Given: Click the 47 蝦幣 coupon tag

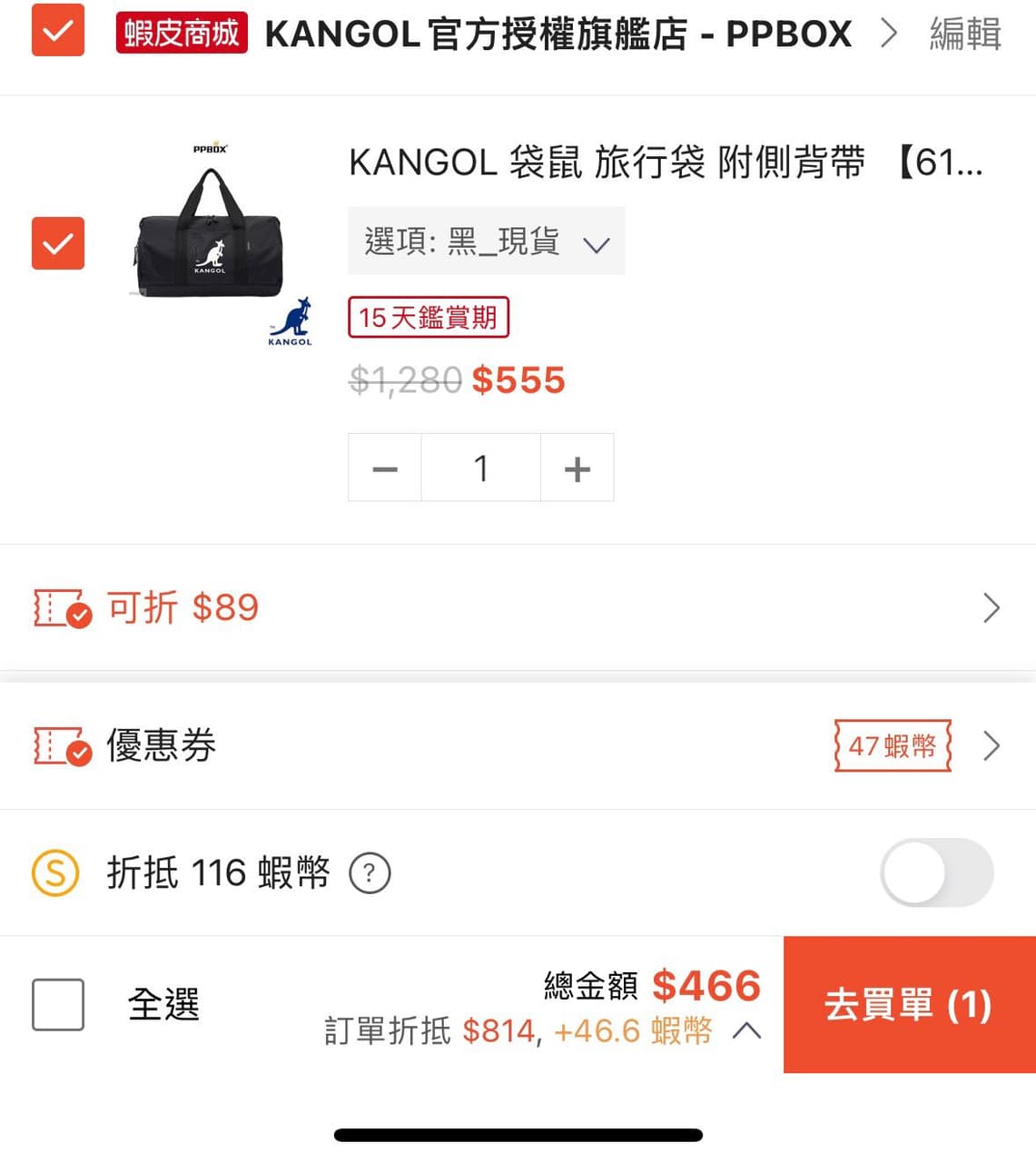Looking at the screenshot, I should pos(891,747).
